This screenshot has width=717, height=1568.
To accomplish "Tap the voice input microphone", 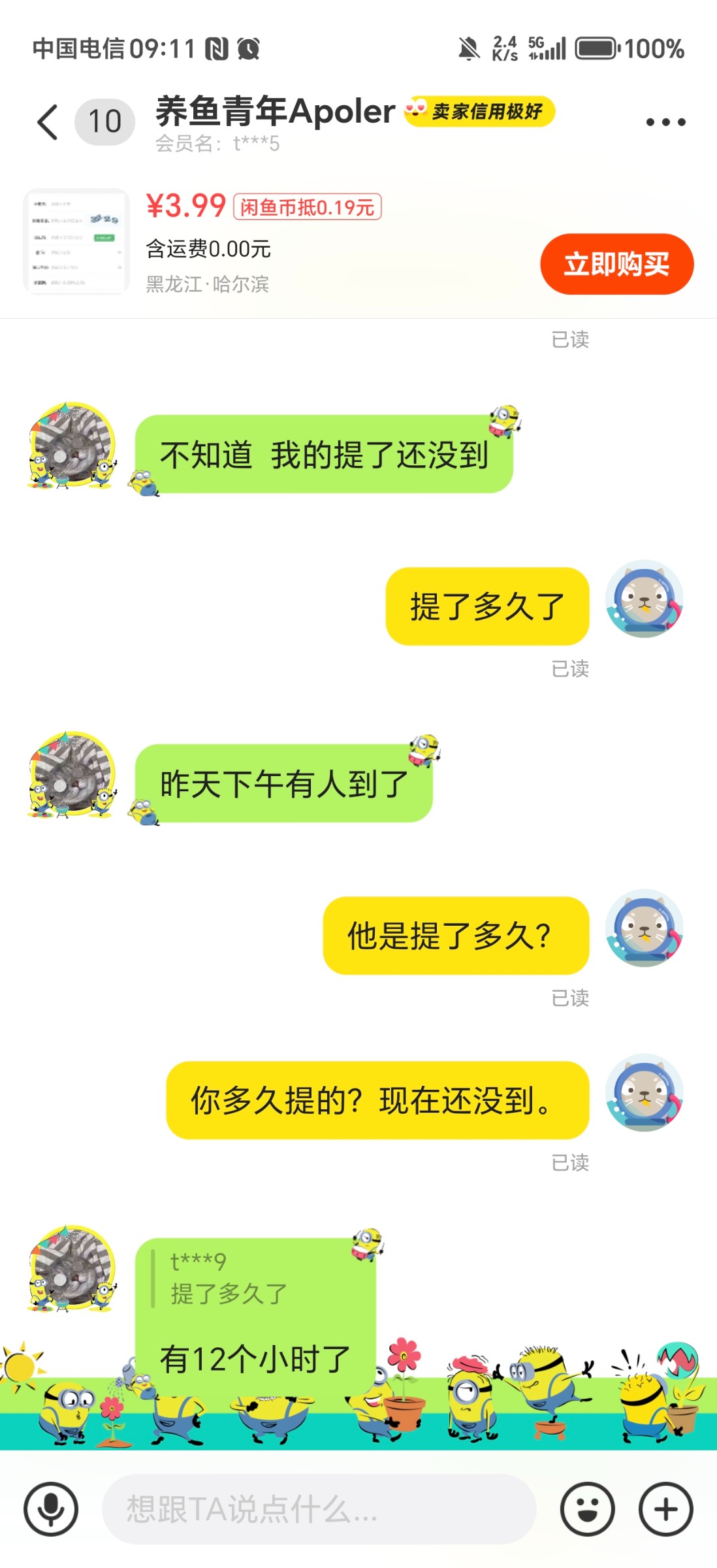I will click(51, 1509).
